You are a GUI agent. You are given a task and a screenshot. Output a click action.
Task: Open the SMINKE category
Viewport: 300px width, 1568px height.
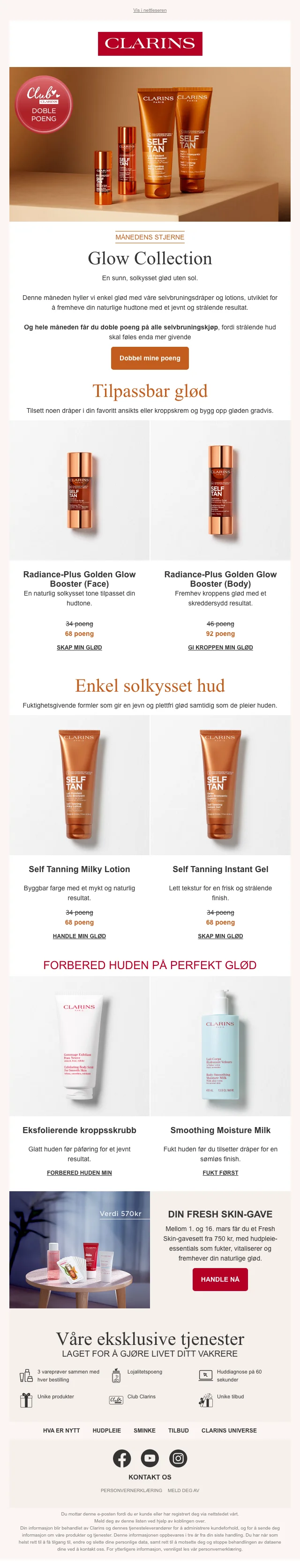[144, 1430]
